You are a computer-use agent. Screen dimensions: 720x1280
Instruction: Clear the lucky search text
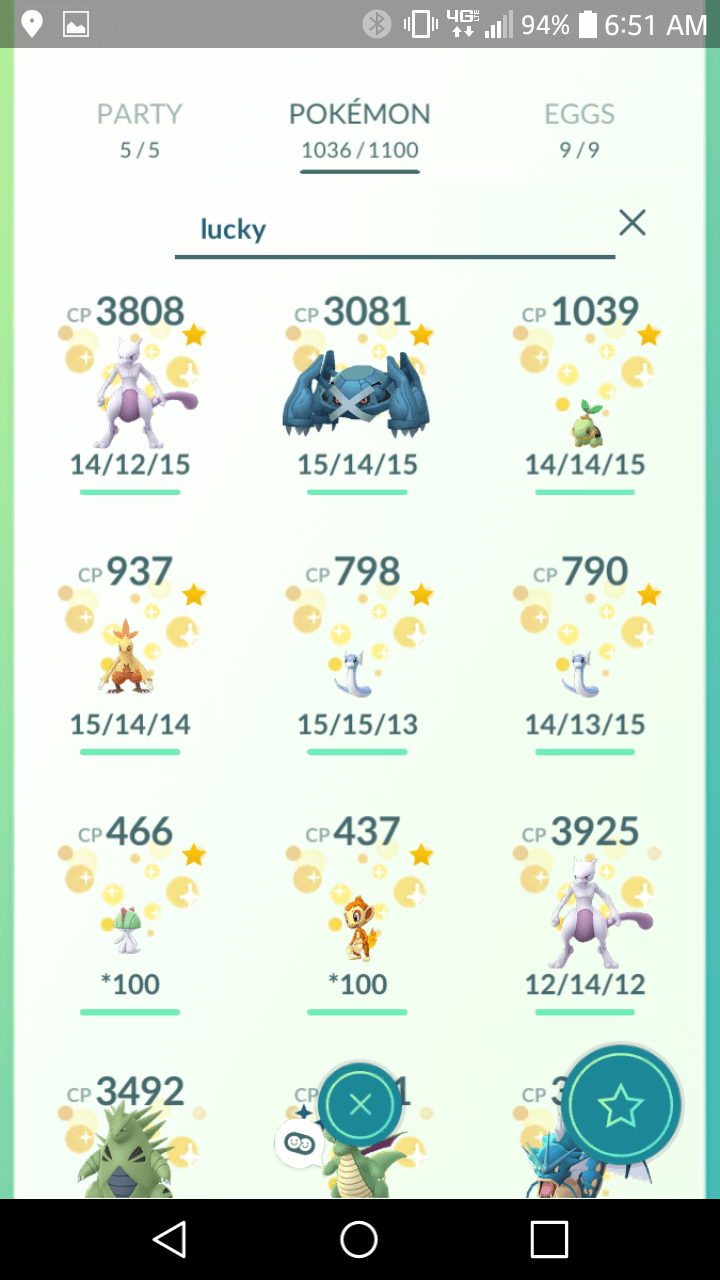(632, 223)
